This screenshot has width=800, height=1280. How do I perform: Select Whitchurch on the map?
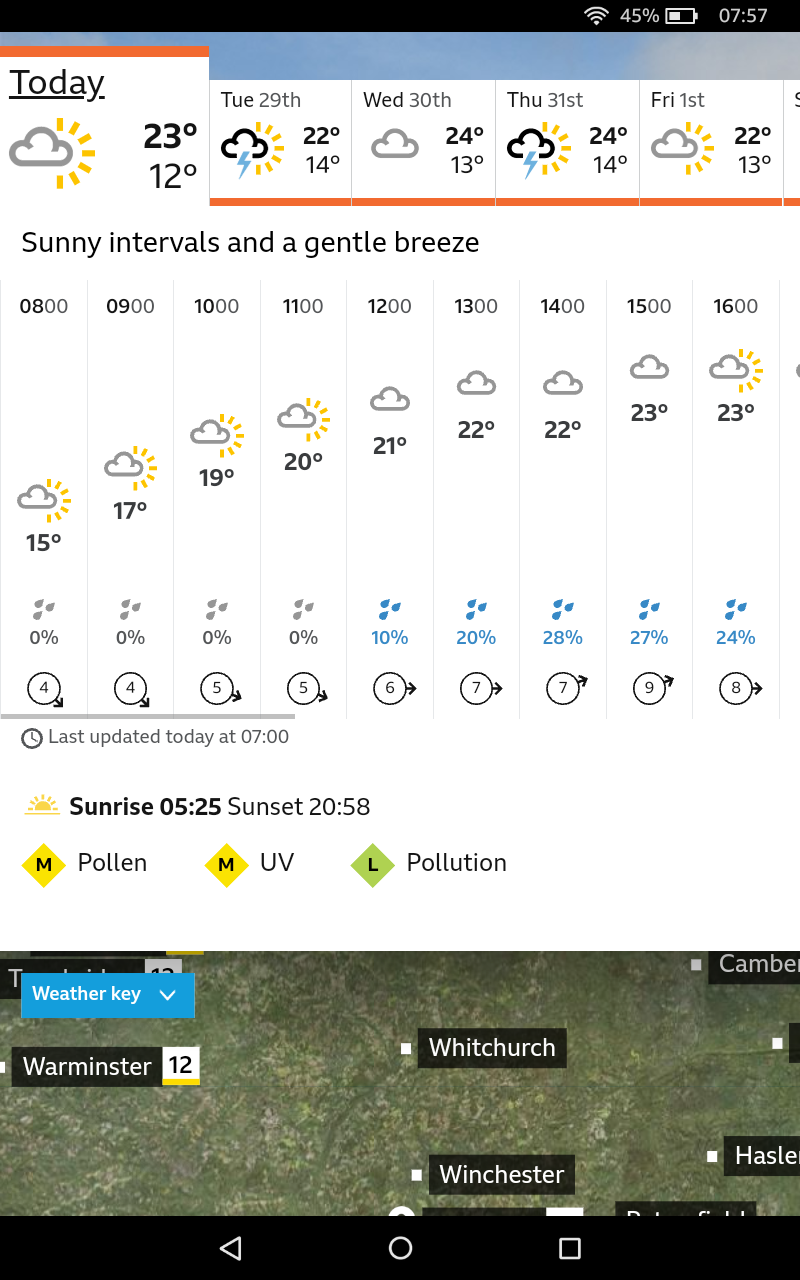pyautogui.click(x=491, y=1047)
